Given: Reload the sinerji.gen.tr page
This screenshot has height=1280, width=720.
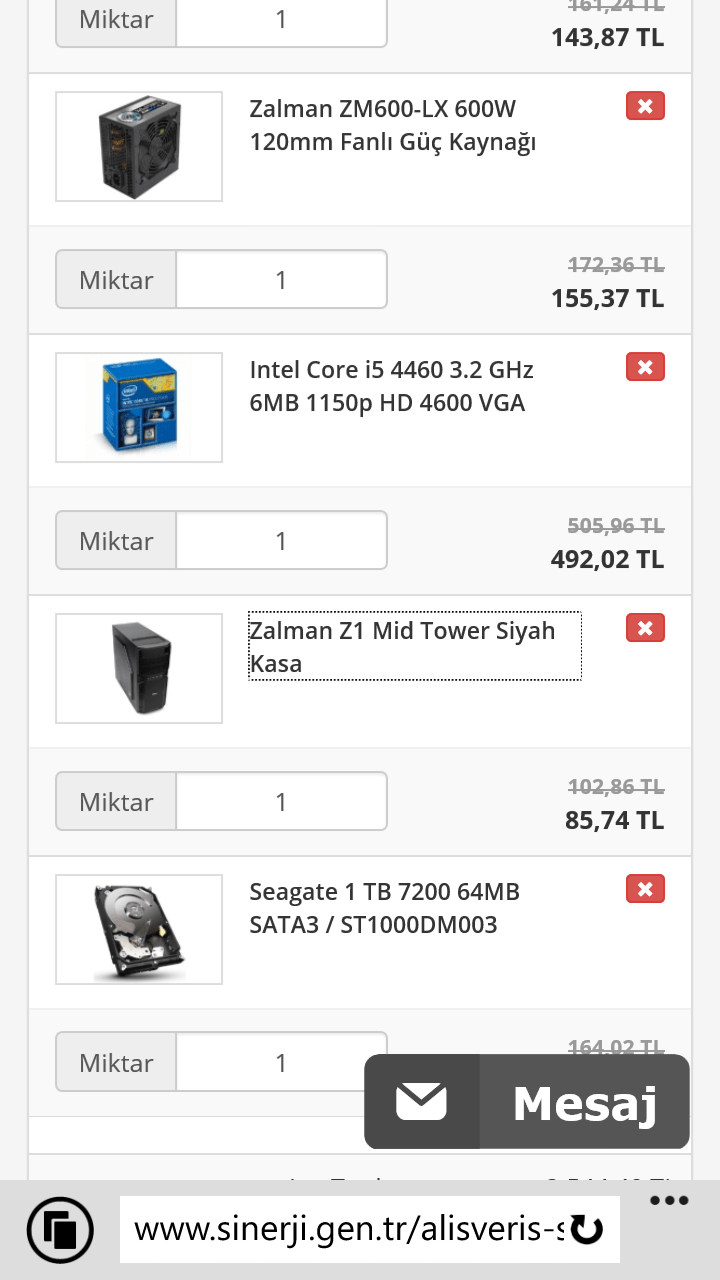Looking at the screenshot, I should (x=587, y=1230).
